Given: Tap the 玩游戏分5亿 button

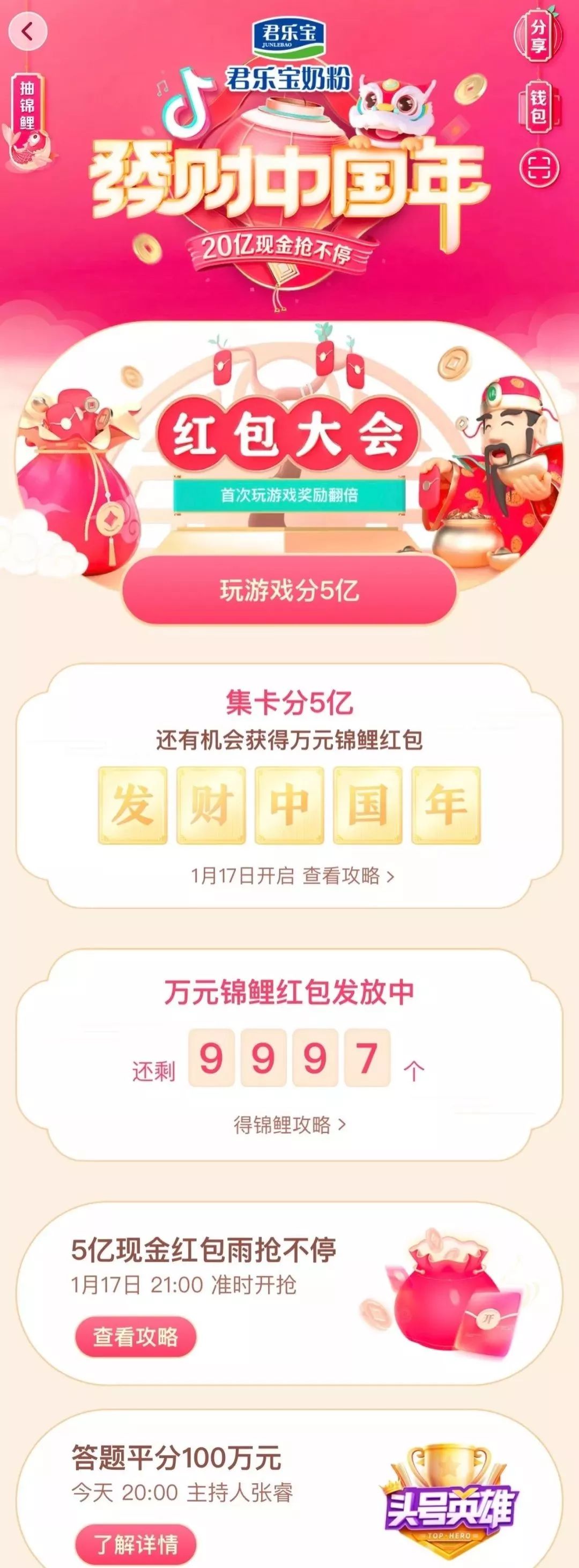Looking at the screenshot, I should click(289, 590).
